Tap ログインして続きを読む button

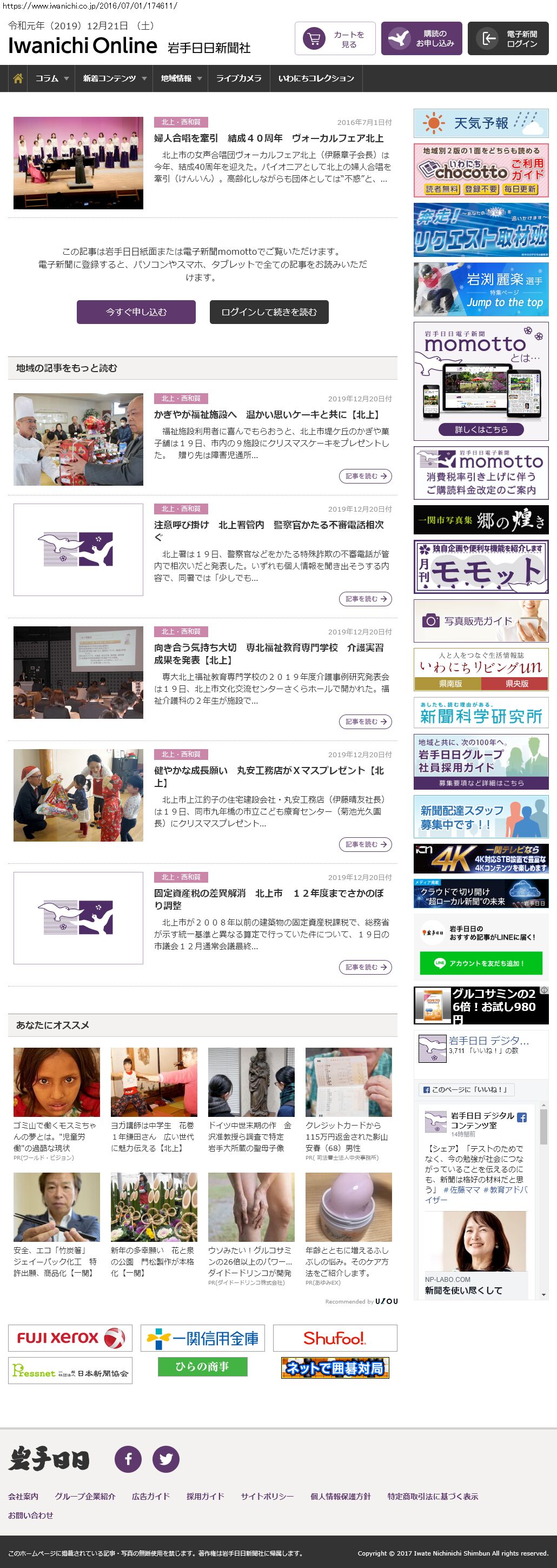click(268, 312)
